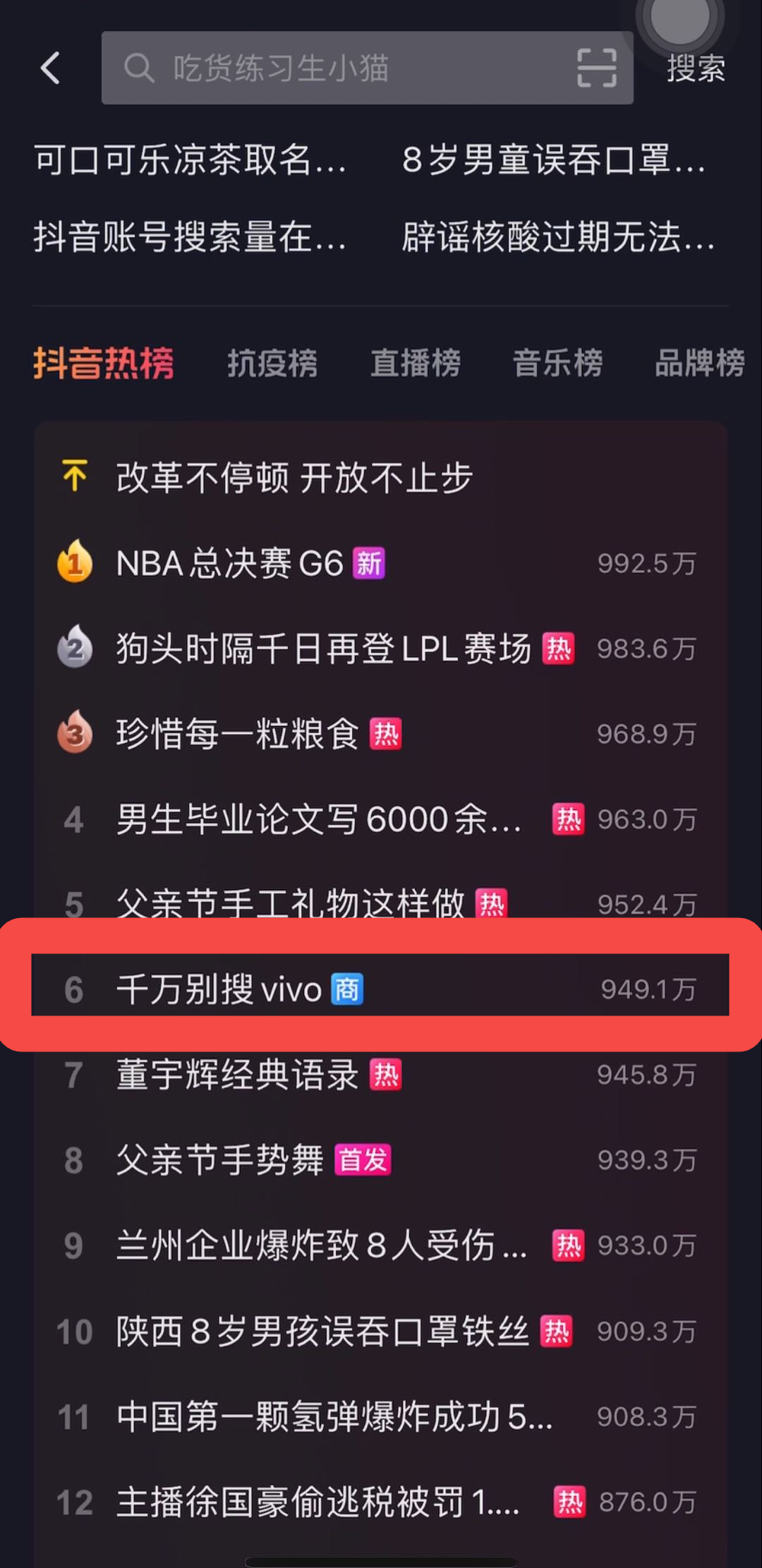Open topic 父亲节手势舞

tap(380, 1160)
